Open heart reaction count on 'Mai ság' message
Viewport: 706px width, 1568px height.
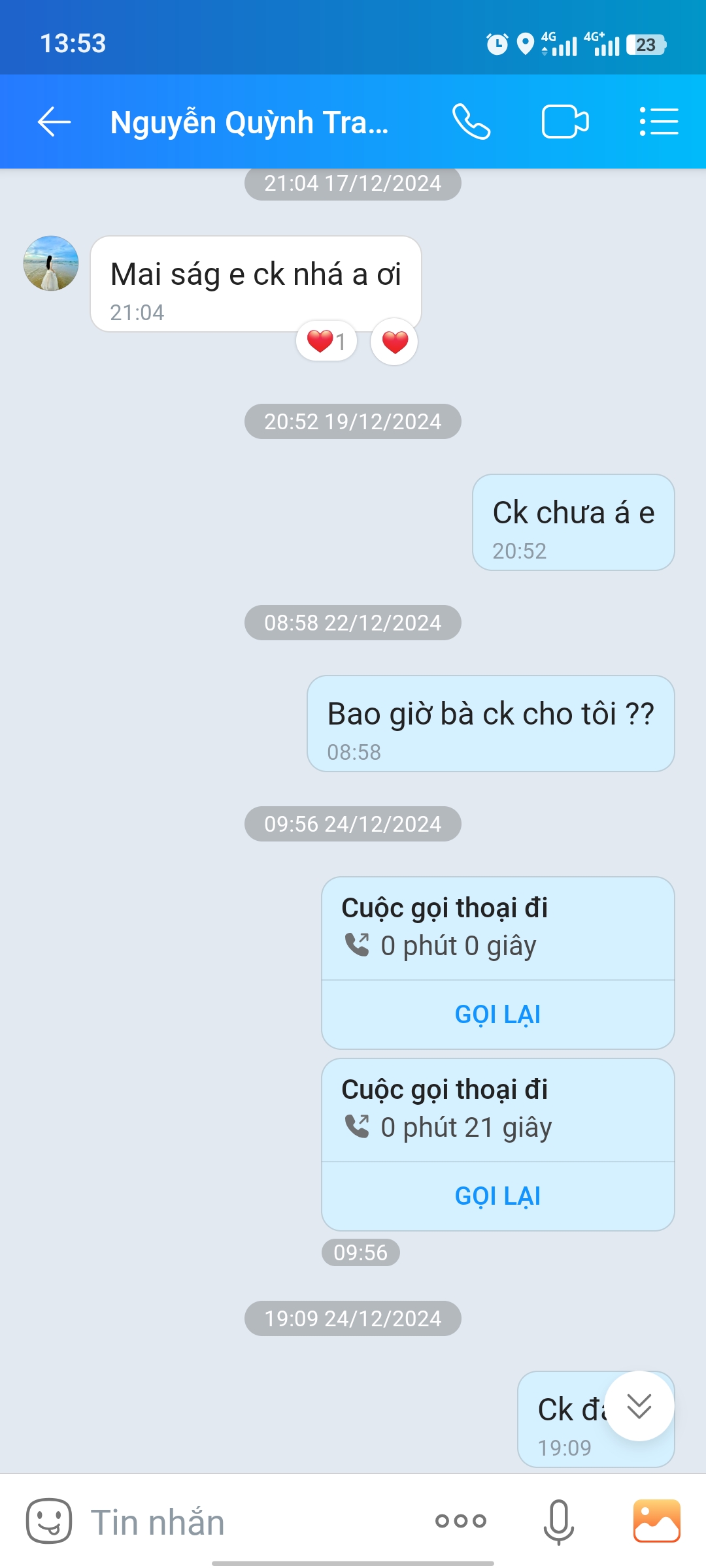point(326,341)
